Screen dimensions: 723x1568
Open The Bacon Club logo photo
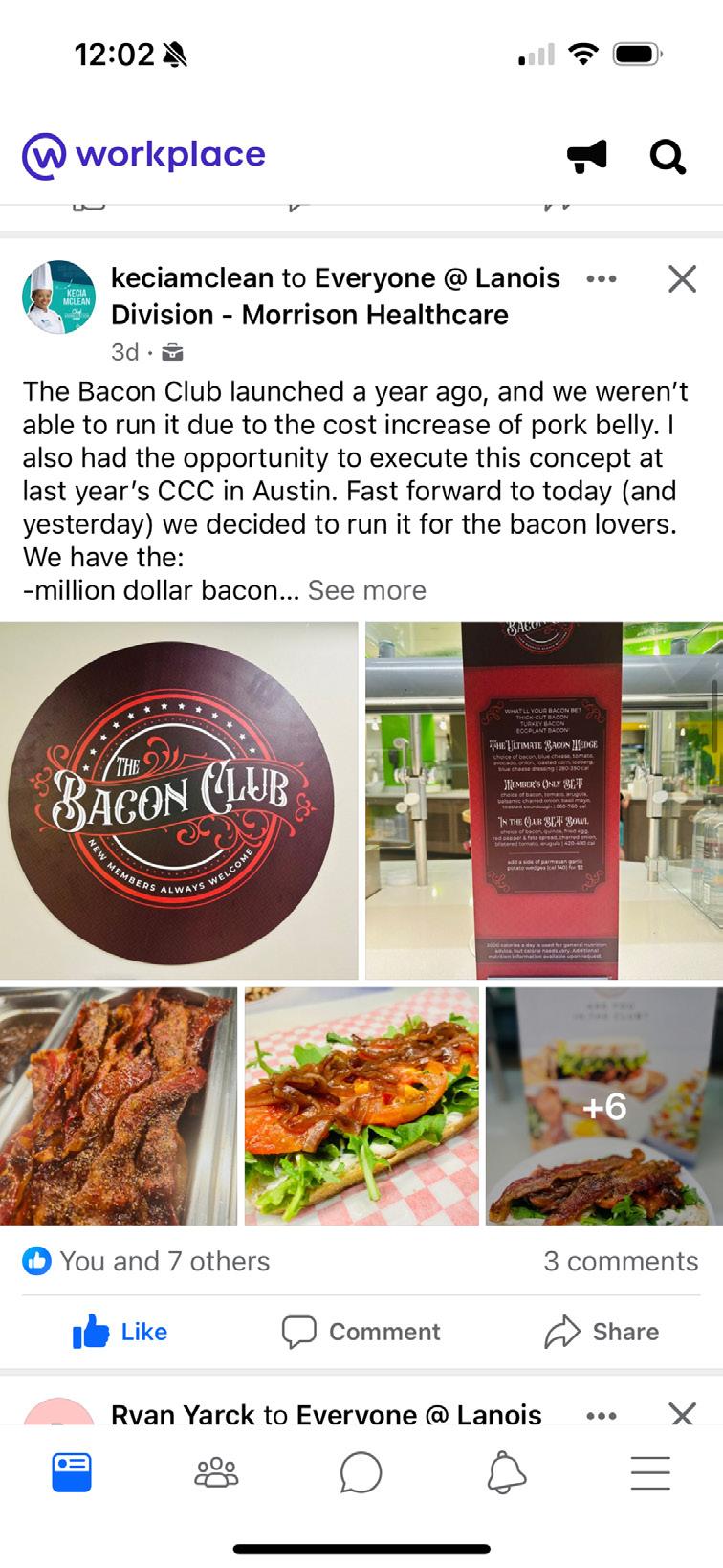tap(179, 800)
